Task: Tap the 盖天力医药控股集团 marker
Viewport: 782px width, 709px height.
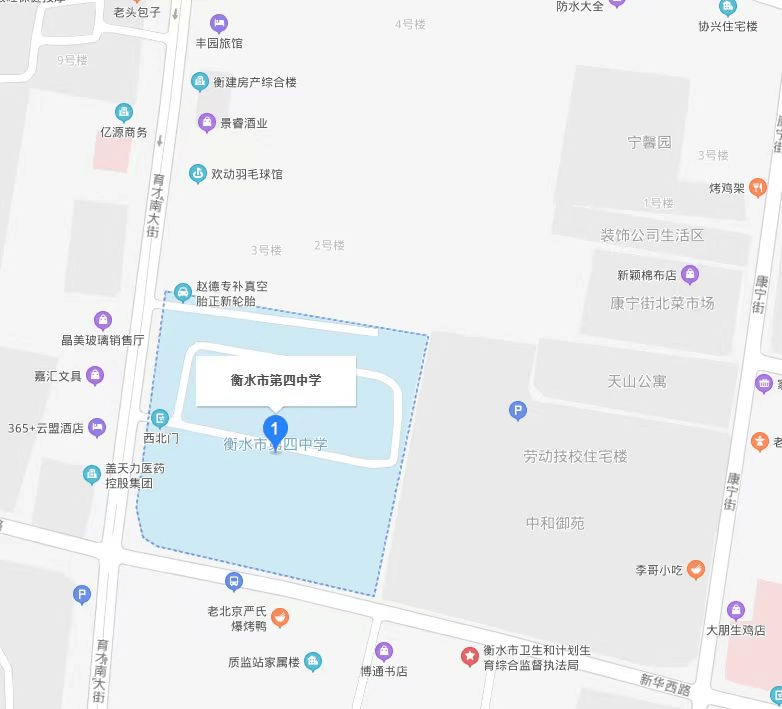Action: [92, 474]
